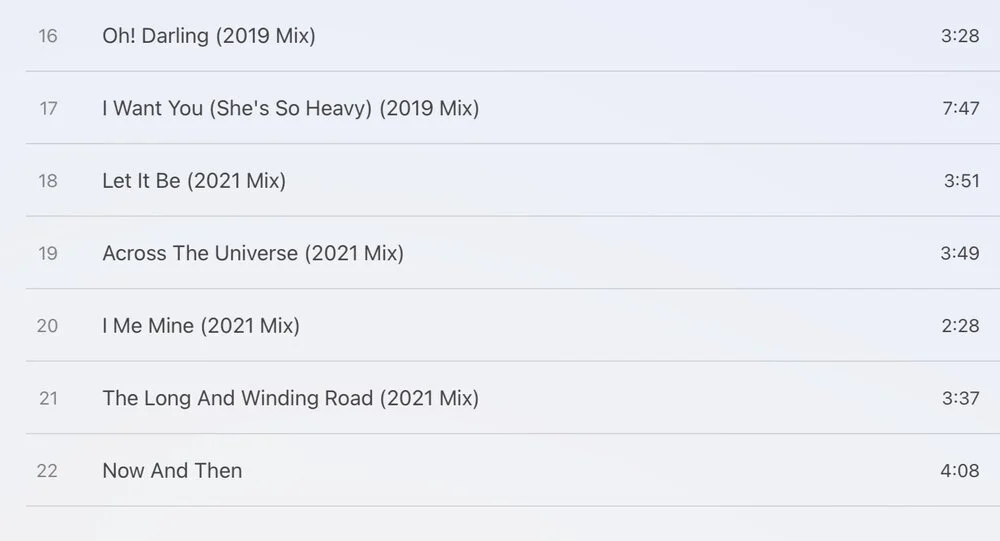Play I Want You (She's So Heavy)
This screenshot has width=1000, height=541.
pyautogui.click(x=290, y=108)
